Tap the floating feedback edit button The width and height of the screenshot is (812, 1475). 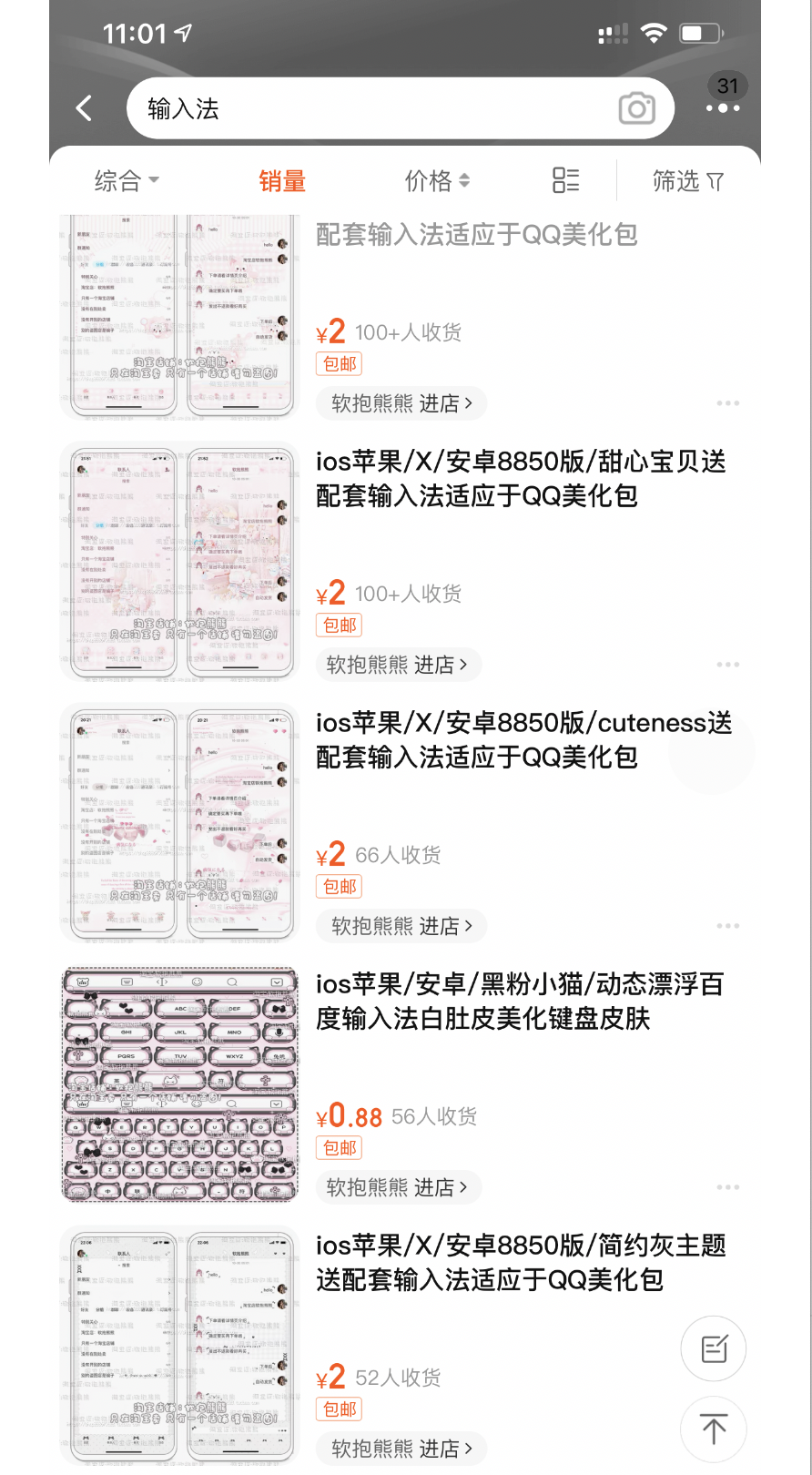tap(714, 1348)
